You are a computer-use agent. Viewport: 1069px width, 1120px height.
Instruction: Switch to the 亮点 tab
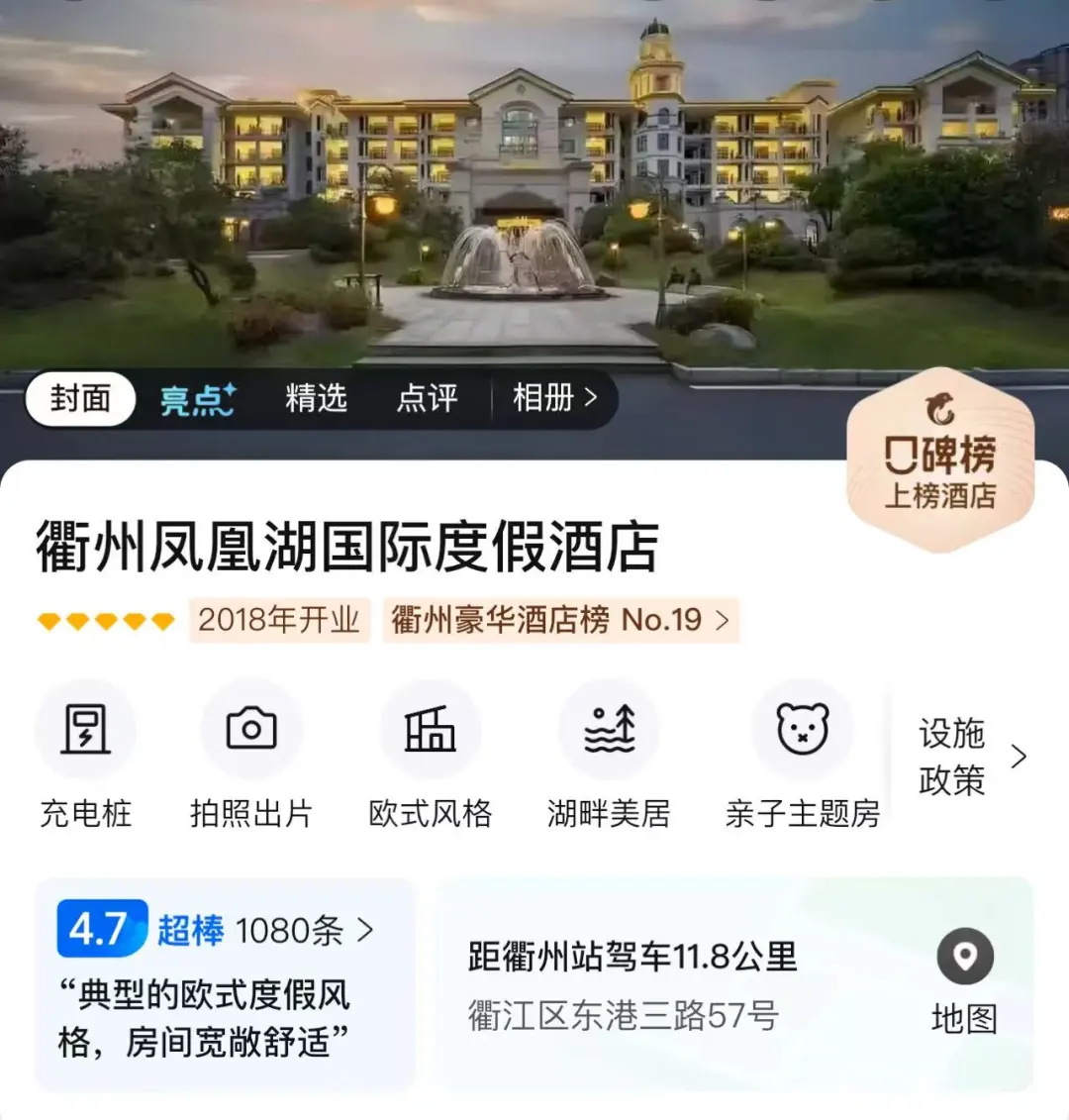click(x=198, y=399)
